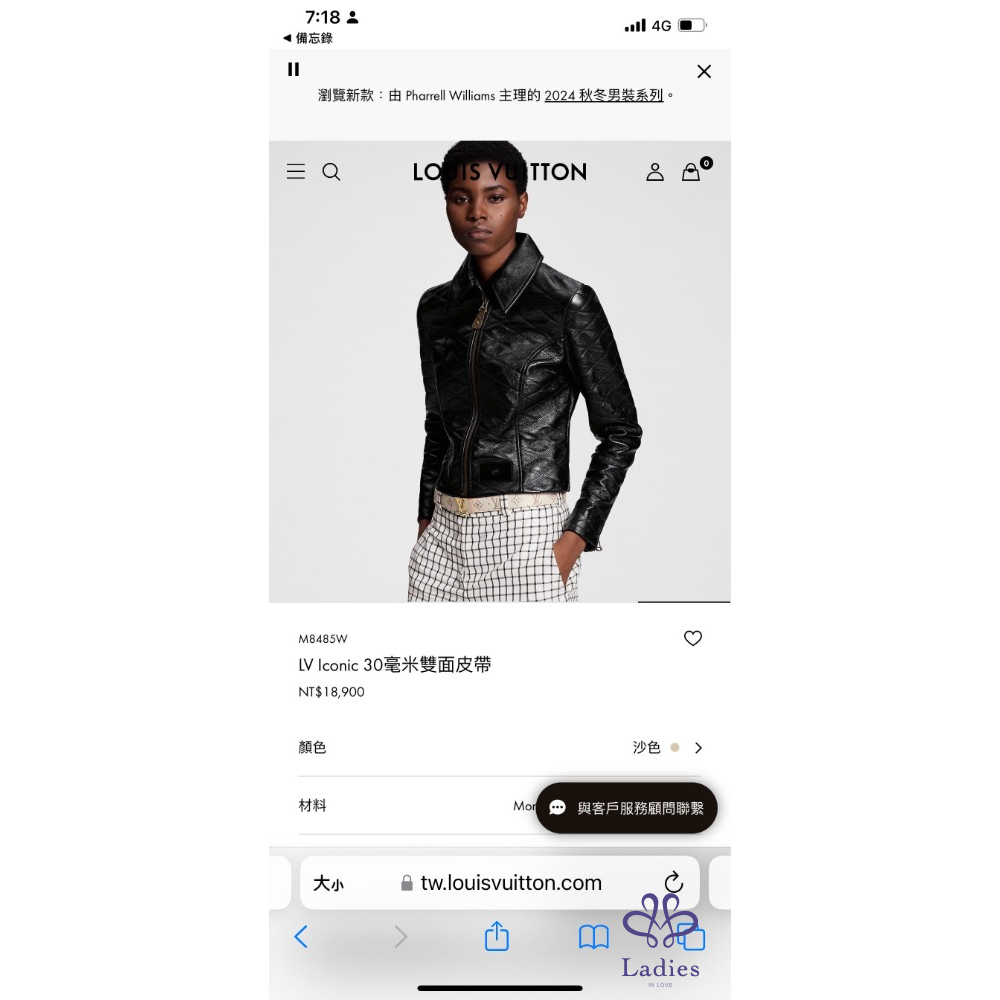The image size is (1000, 1000).
Task: Dismiss the Pharrell Williams announcement banner
Action: click(x=704, y=71)
